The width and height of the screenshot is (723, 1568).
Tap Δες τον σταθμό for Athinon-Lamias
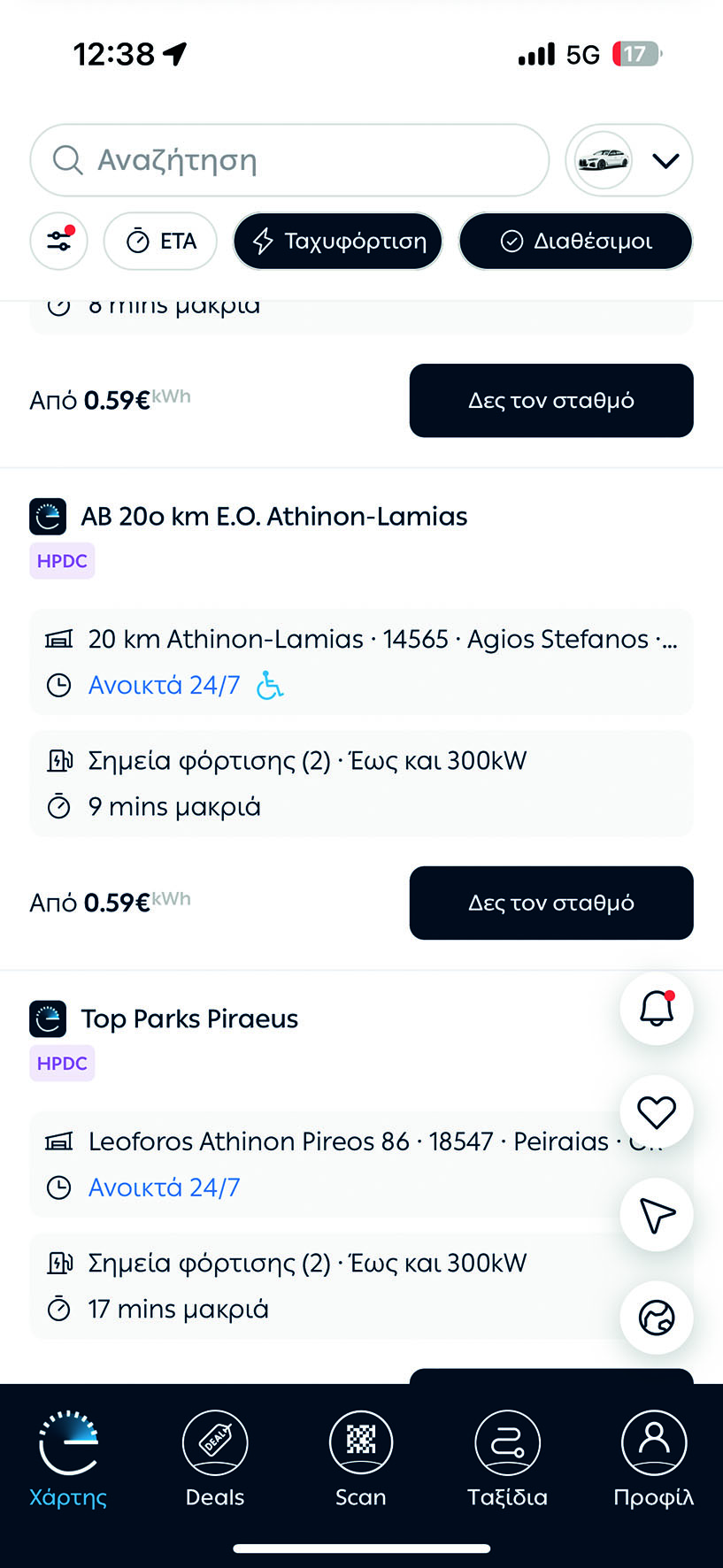tap(551, 903)
